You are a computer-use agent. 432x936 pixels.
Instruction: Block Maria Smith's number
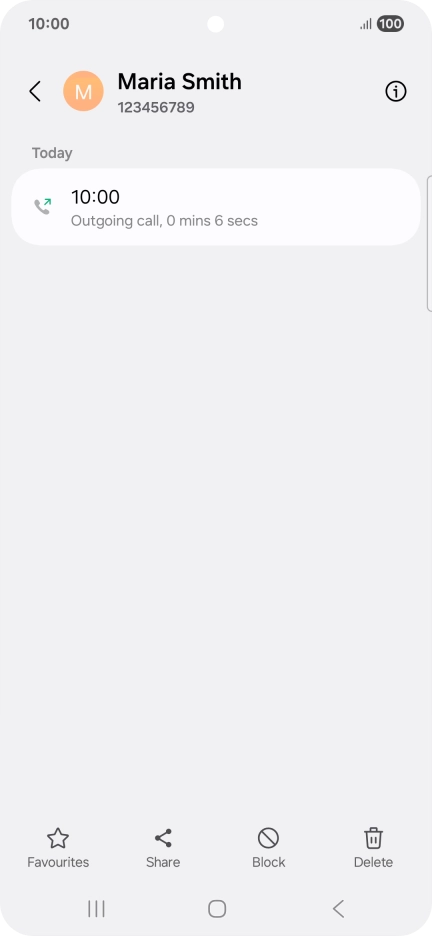point(269,848)
